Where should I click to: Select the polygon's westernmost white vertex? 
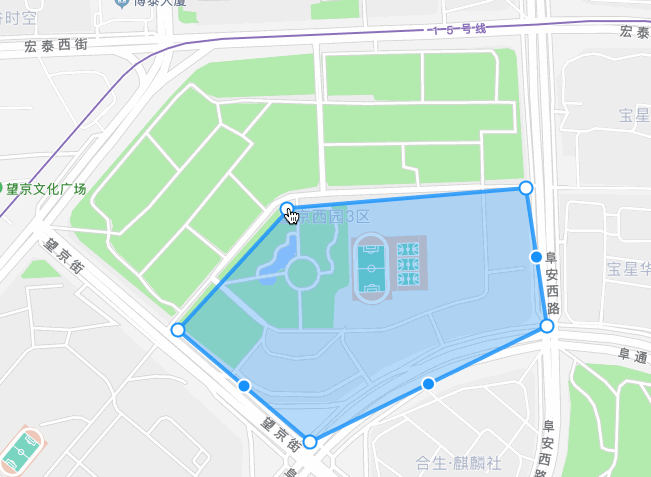click(178, 329)
